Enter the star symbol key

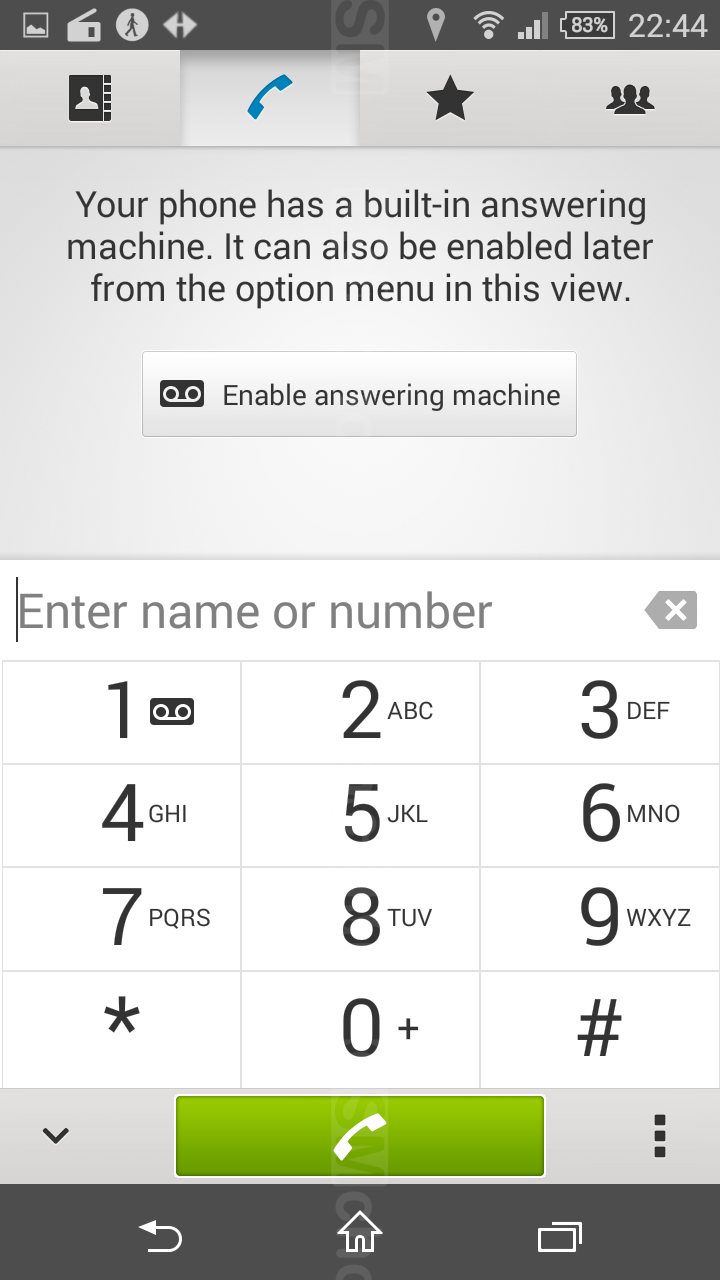point(121,1030)
